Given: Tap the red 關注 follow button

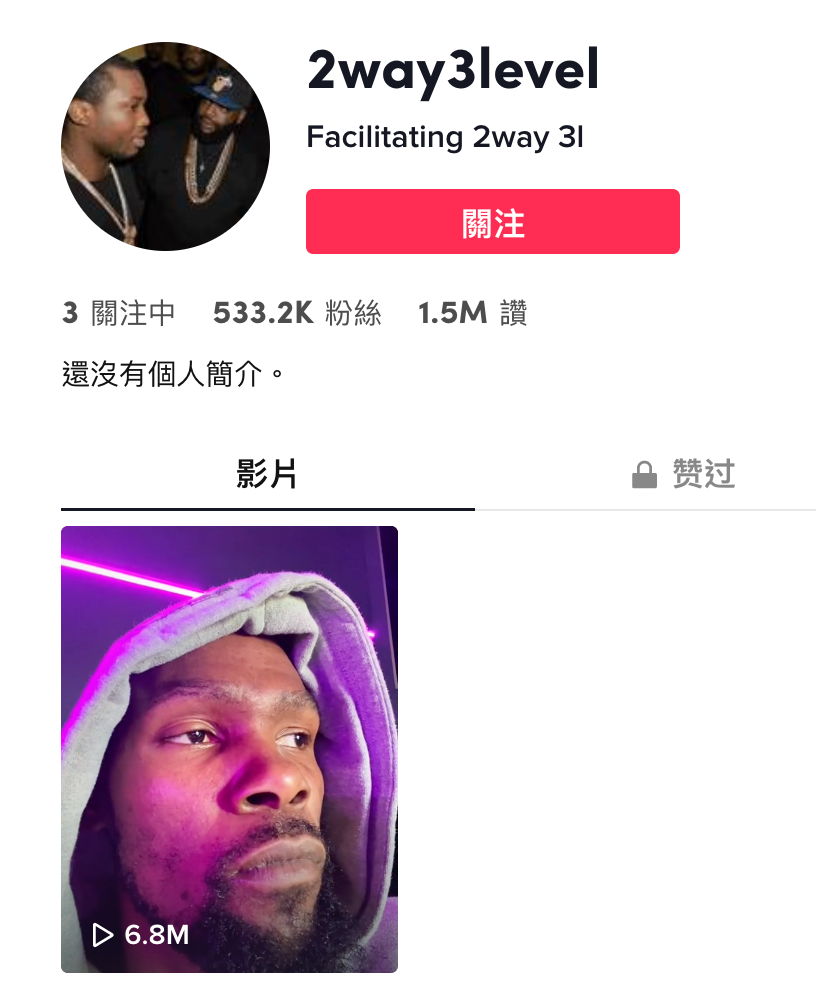Looking at the screenshot, I should tap(492, 222).
